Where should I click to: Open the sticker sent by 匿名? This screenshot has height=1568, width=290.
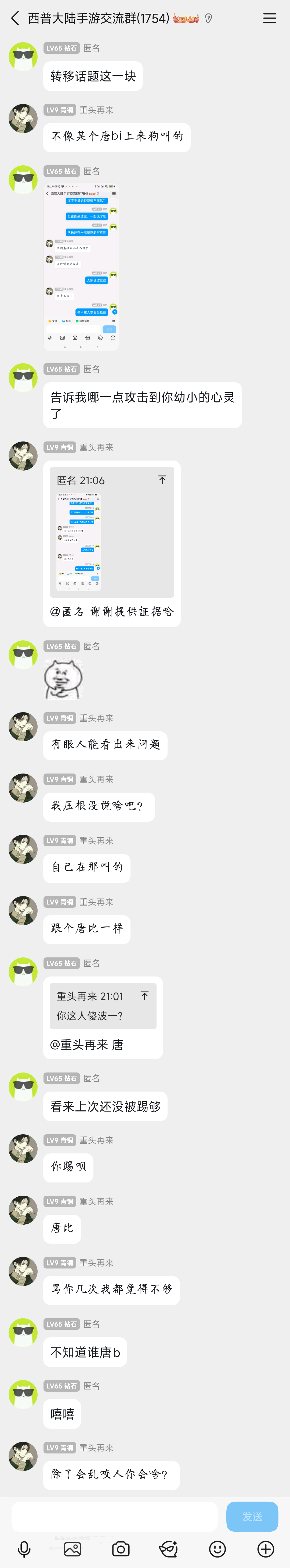click(x=63, y=679)
